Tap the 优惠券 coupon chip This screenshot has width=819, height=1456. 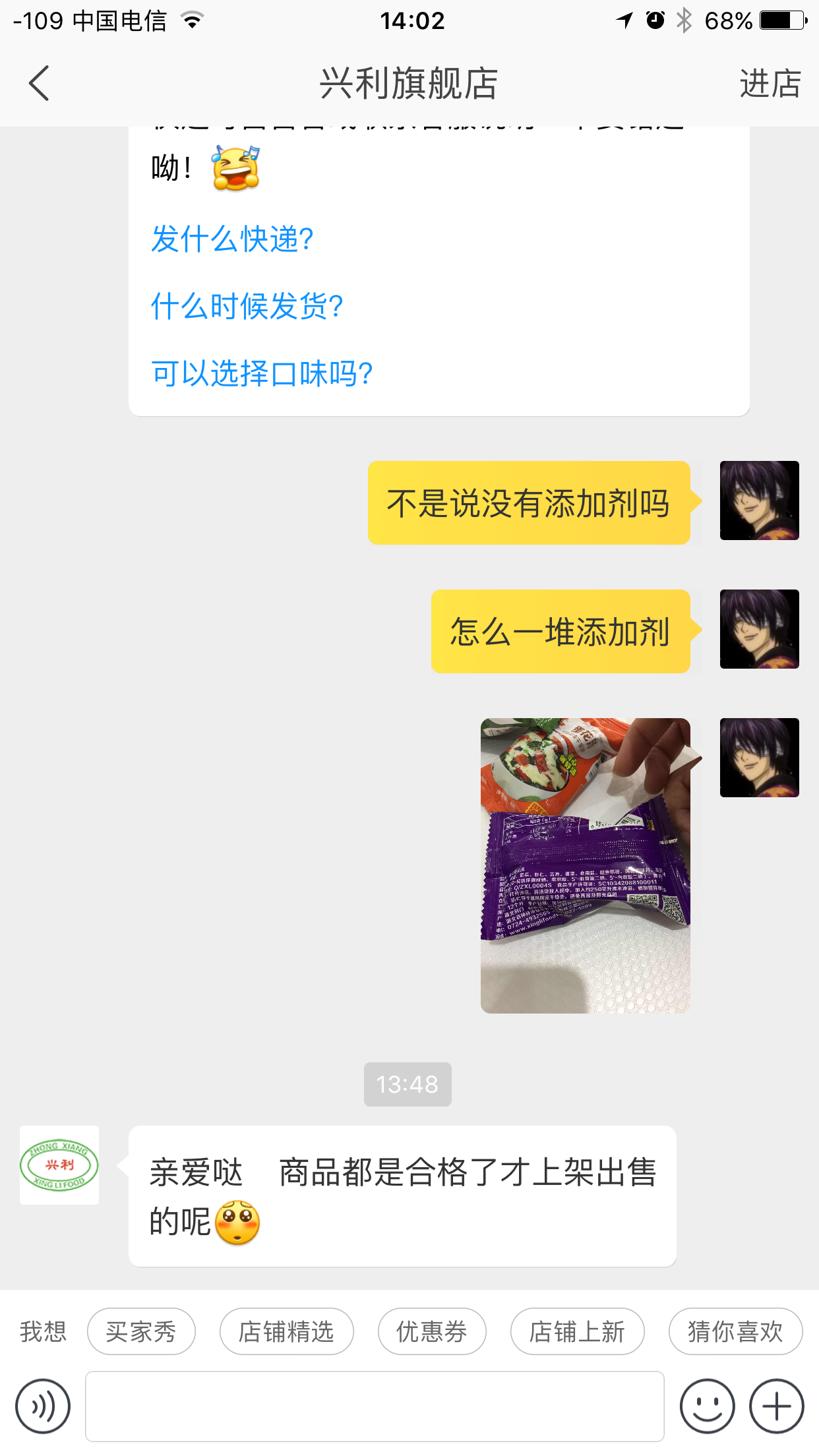click(x=432, y=1331)
